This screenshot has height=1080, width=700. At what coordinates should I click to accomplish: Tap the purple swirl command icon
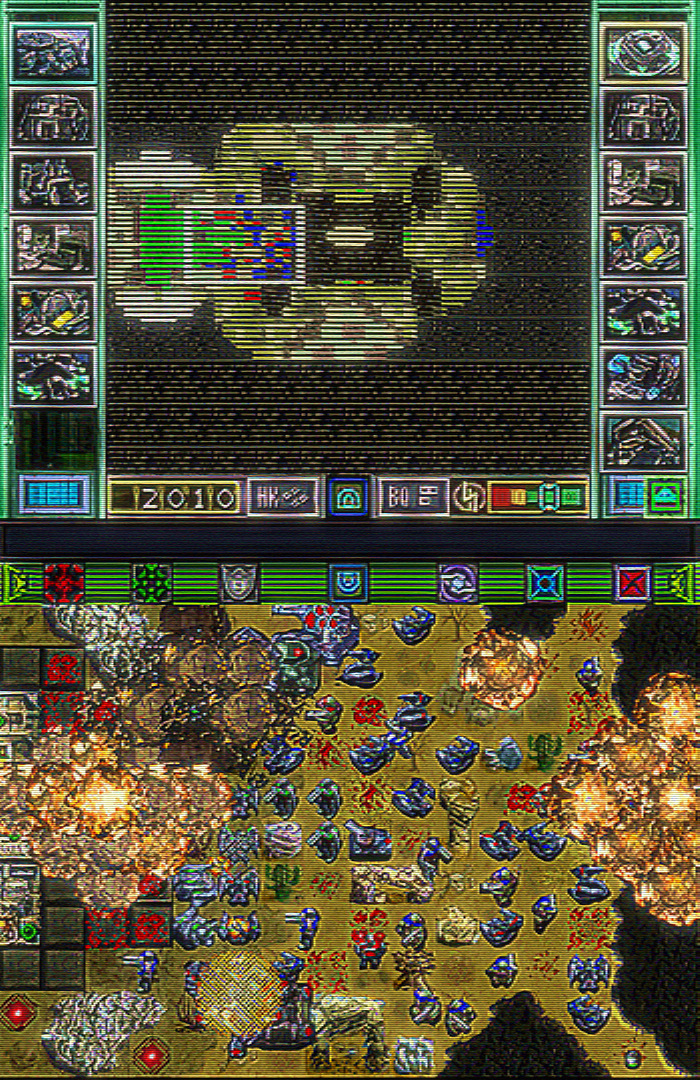[x=458, y=582]
